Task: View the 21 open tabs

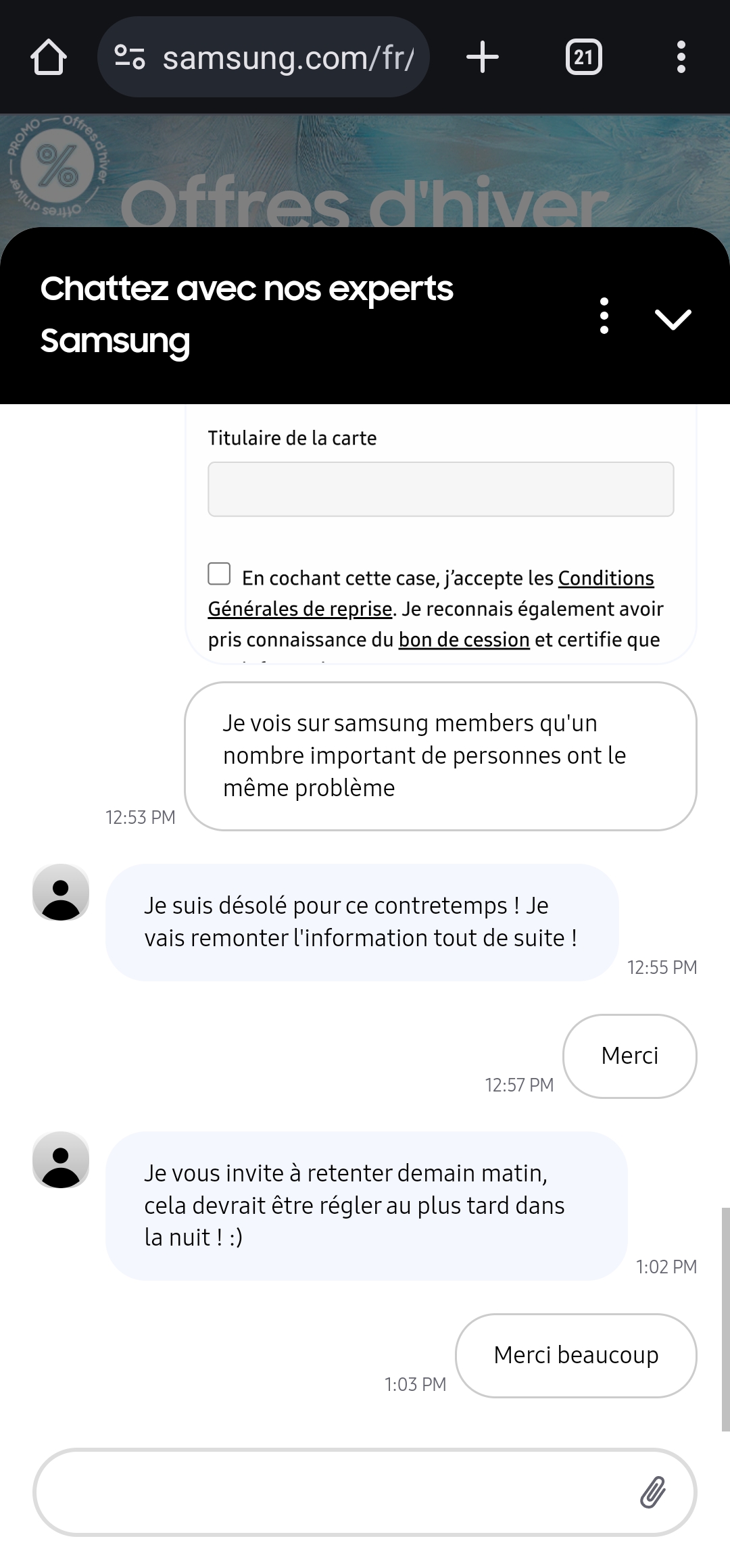Action: 583,57
